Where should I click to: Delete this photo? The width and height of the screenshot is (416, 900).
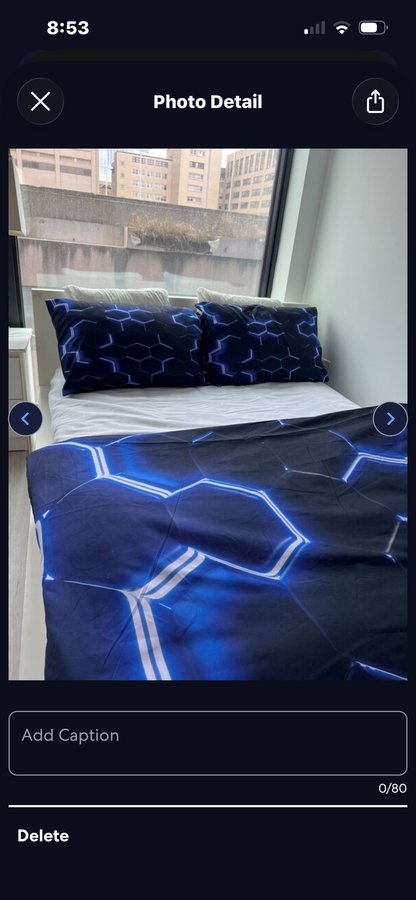(x=43, y=836)
